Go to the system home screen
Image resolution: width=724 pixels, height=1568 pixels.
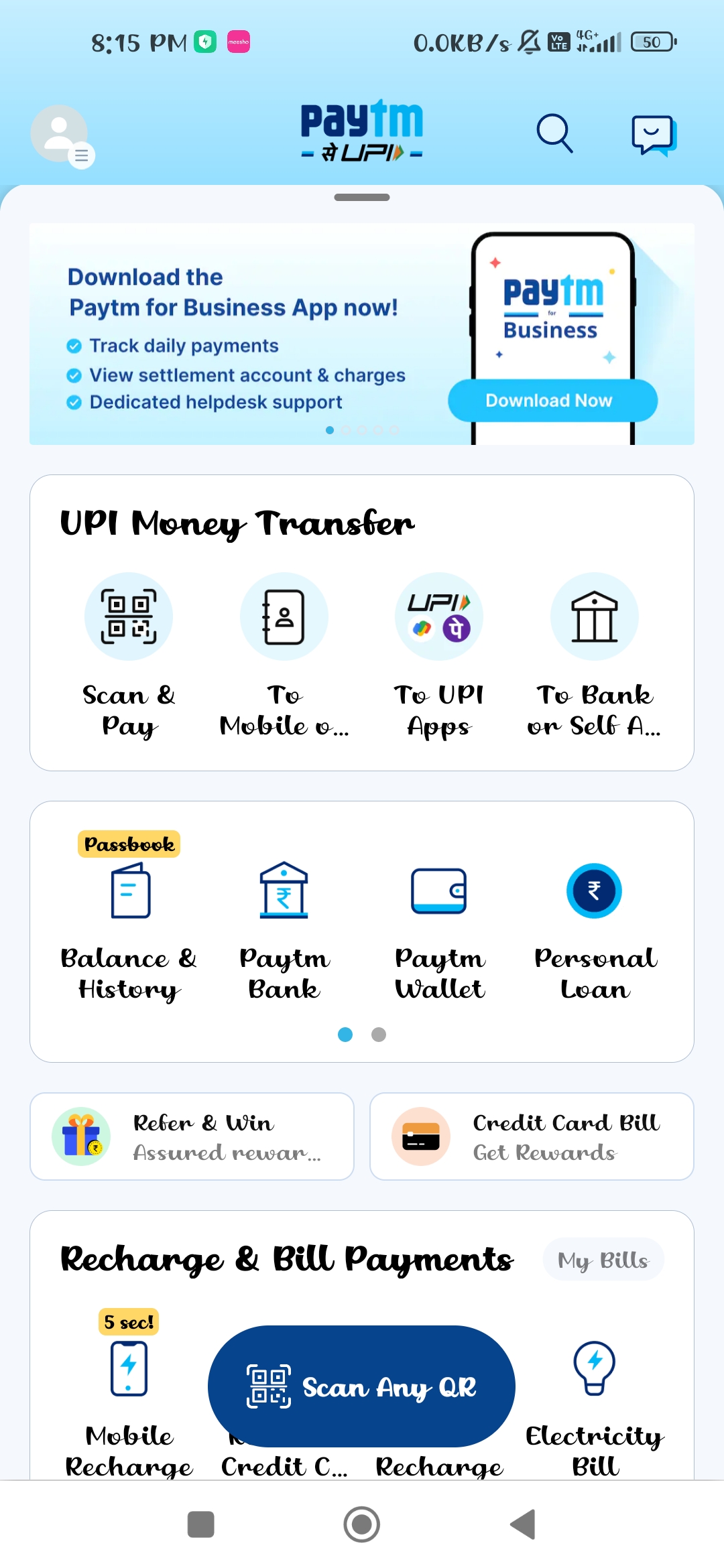coord(362,1524)
